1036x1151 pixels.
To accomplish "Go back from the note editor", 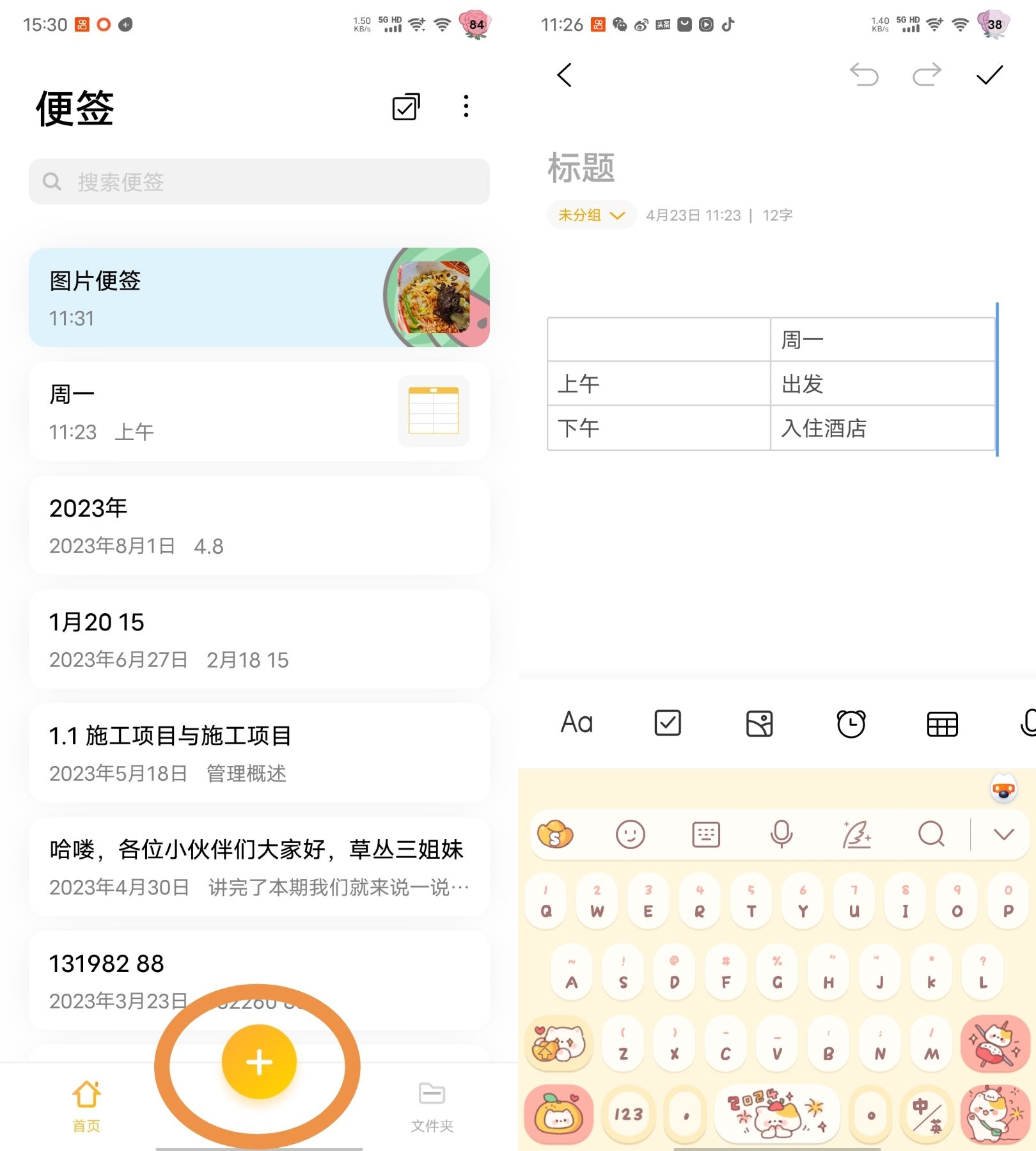I will [564, 75].
